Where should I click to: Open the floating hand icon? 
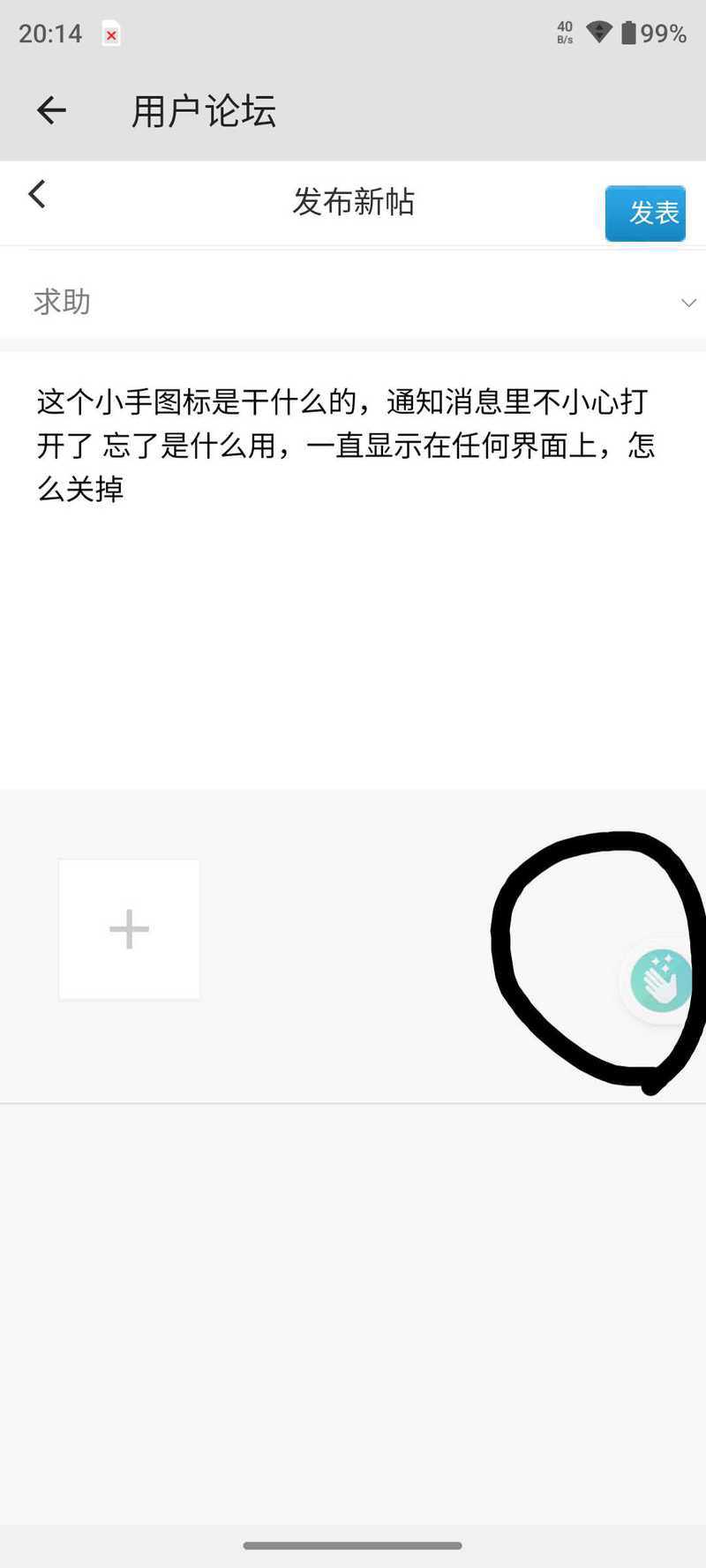(662, 980)
